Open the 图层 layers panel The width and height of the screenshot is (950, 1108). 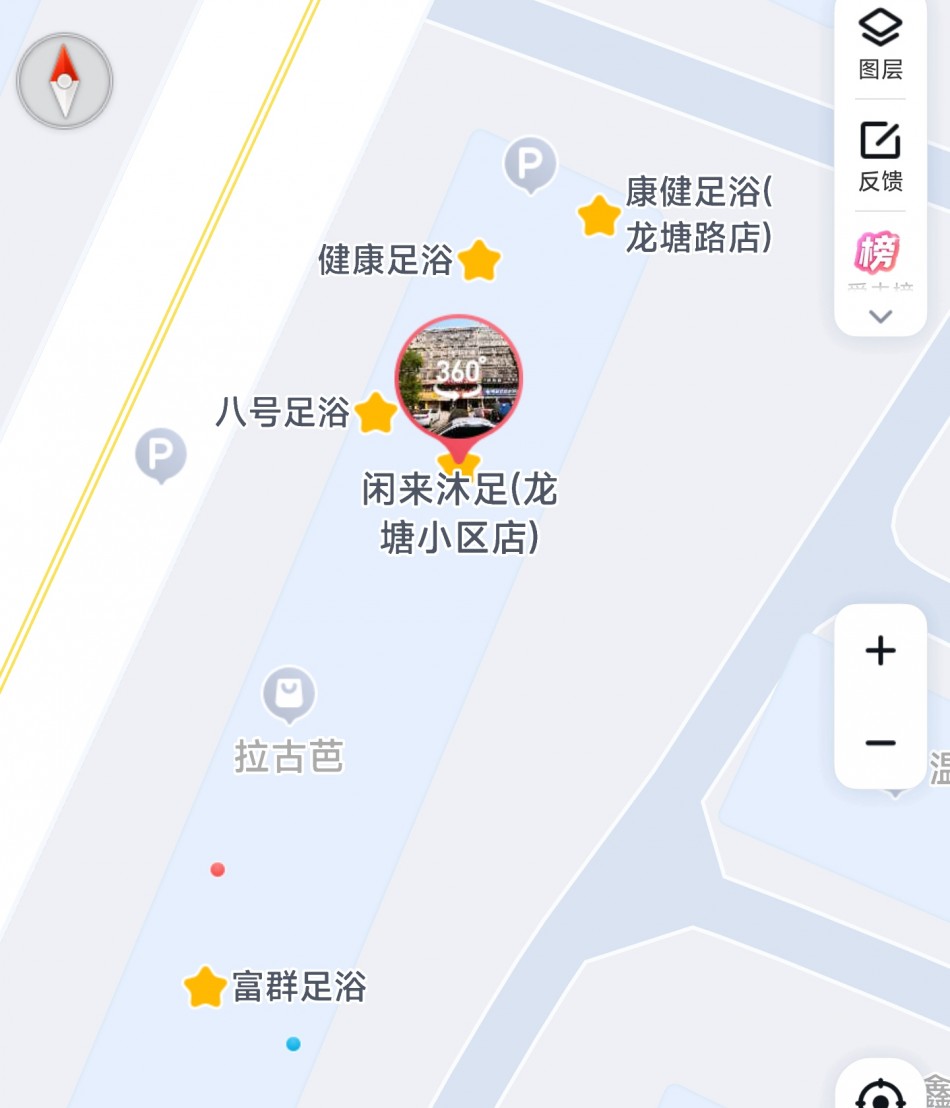(x=880, y=43)
